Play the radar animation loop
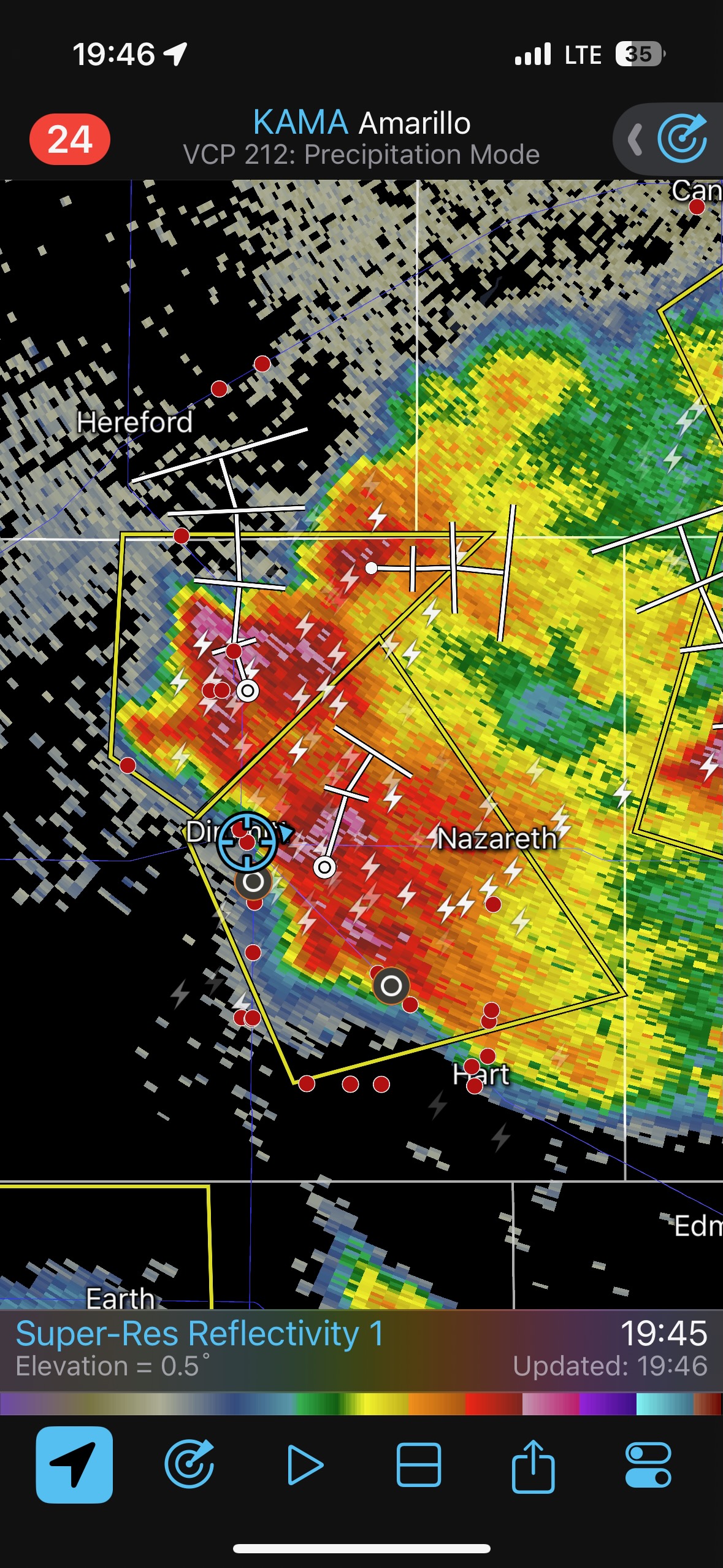Screen dimensions: 723x1568 pos(305,1465)
